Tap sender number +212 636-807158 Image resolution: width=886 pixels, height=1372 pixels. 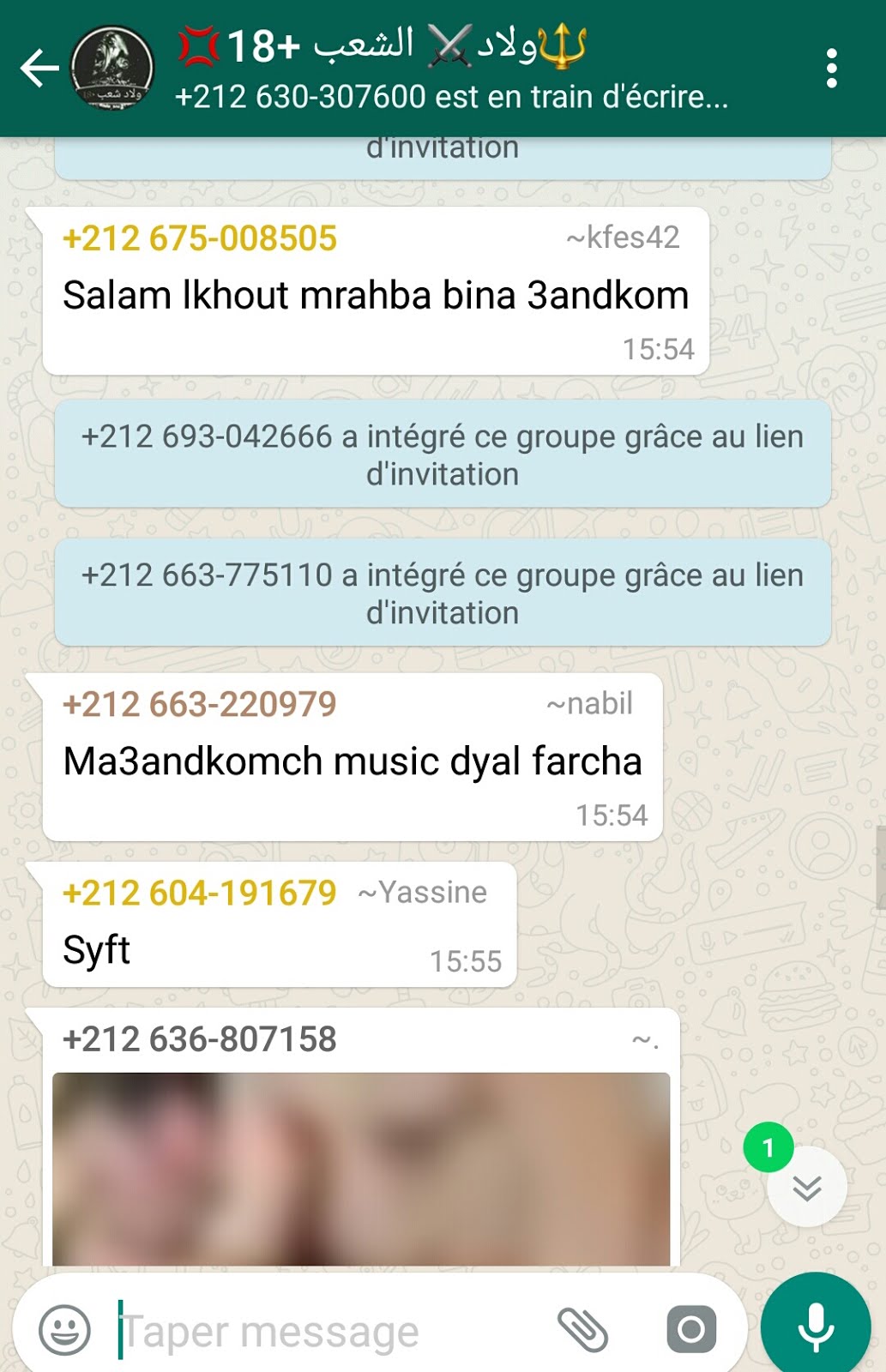[x=199, y=1039]
